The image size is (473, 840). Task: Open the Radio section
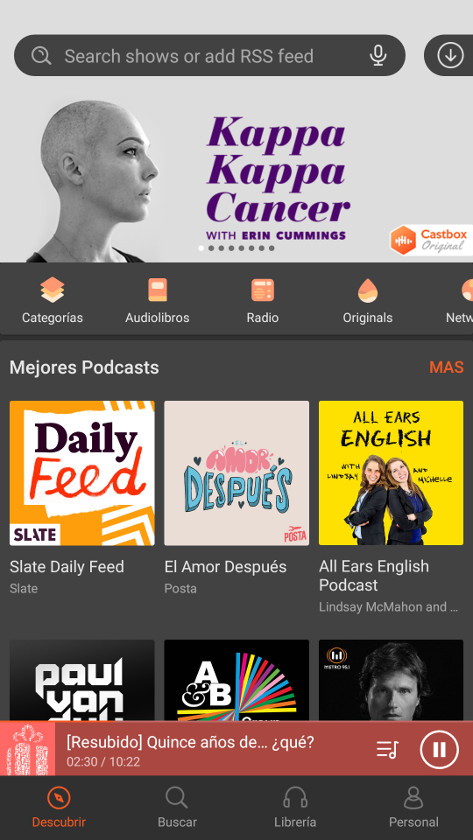262,301
